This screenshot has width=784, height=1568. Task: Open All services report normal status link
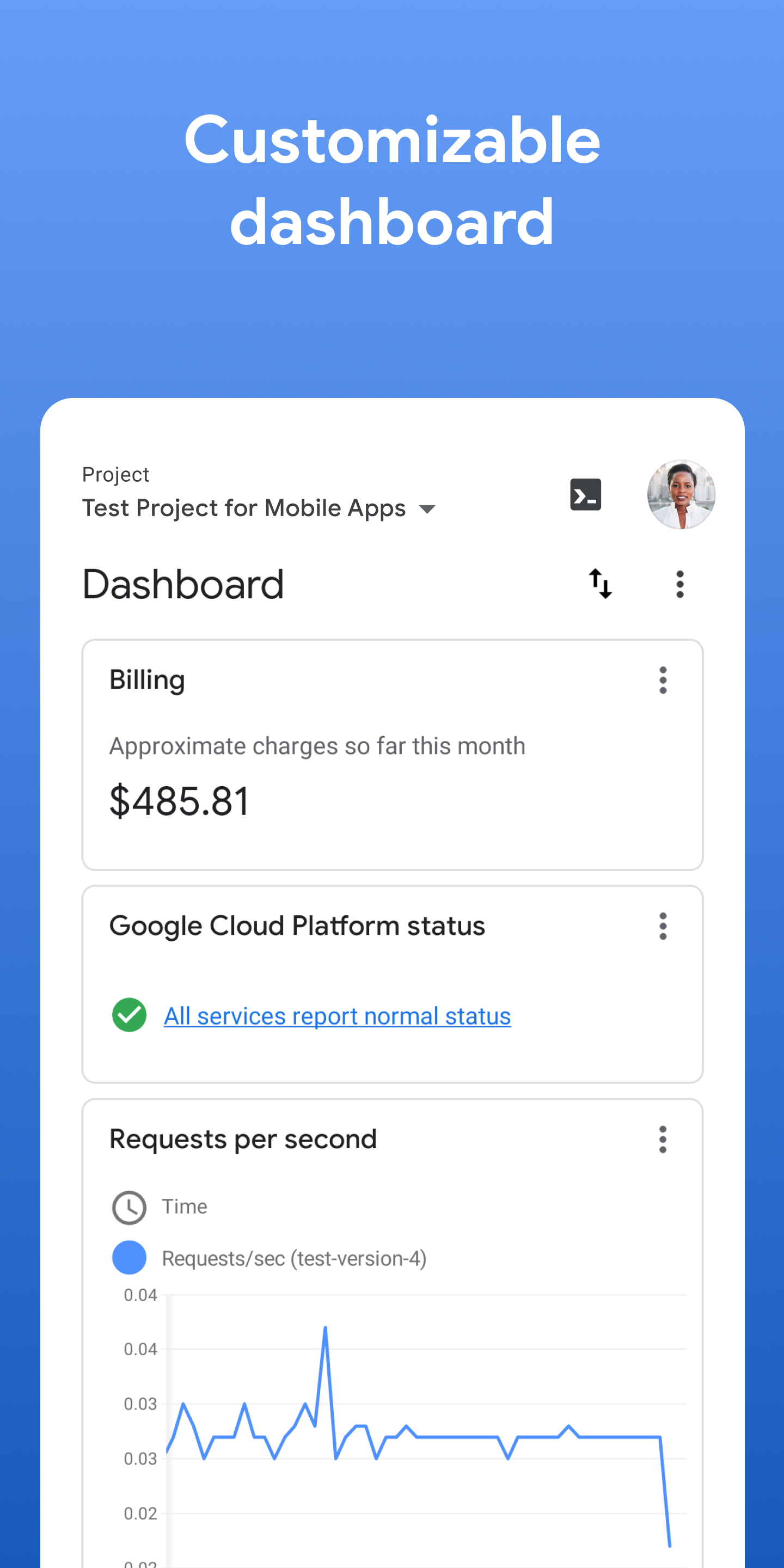336,1015
